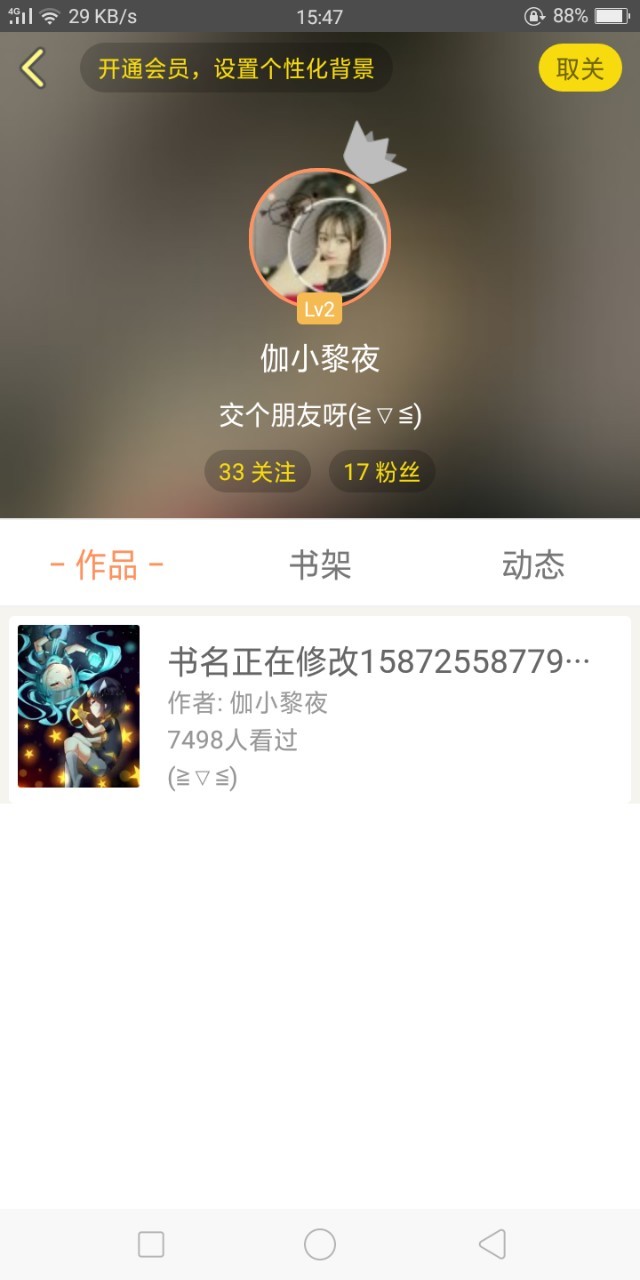This screenshot has height=1280, width=640.
Task: Open recent apps with square button
Action: [151, 1244]
